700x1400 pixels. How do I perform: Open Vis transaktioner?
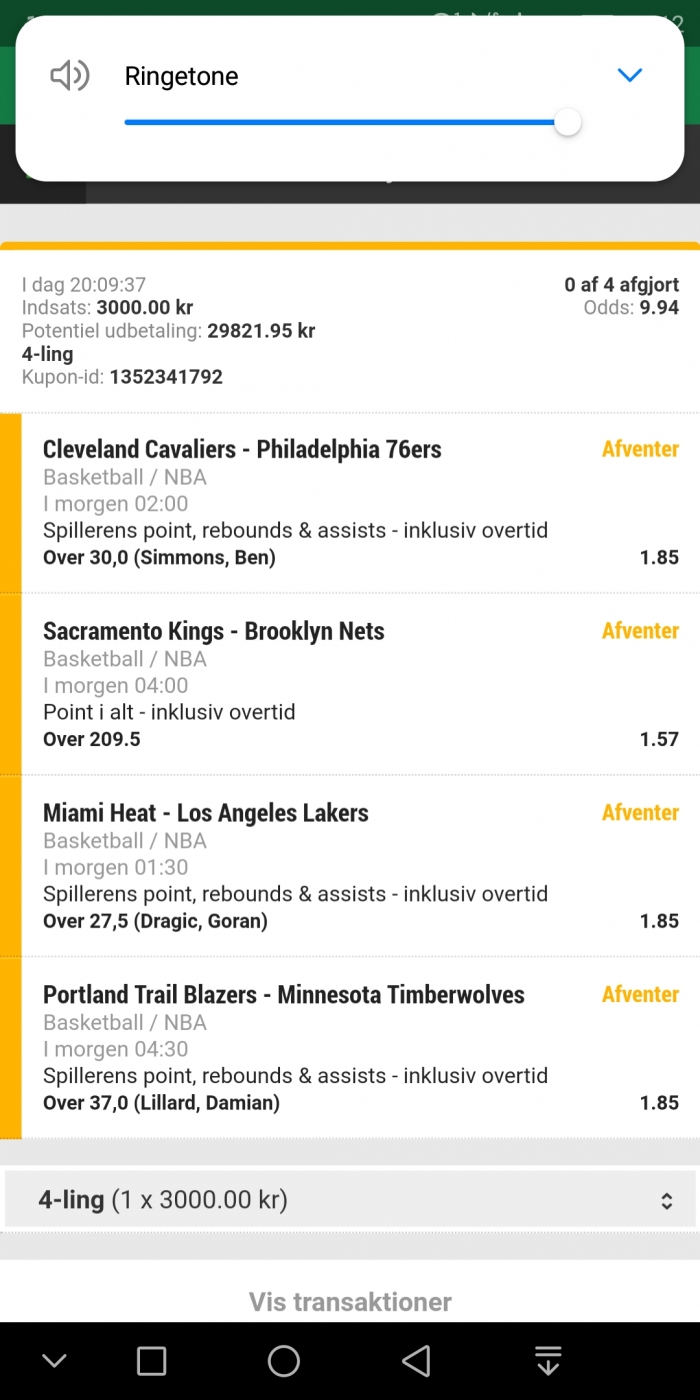coord(350,1301)
